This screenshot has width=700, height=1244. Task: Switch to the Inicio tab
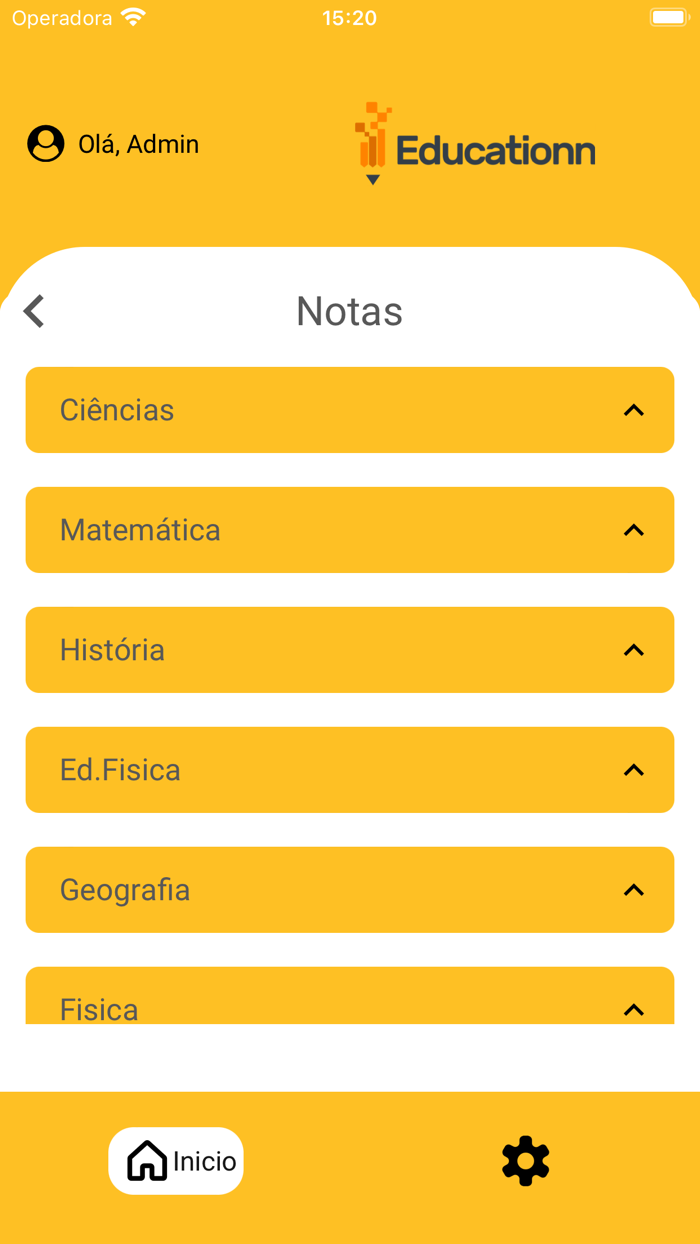coord(176,1161)
